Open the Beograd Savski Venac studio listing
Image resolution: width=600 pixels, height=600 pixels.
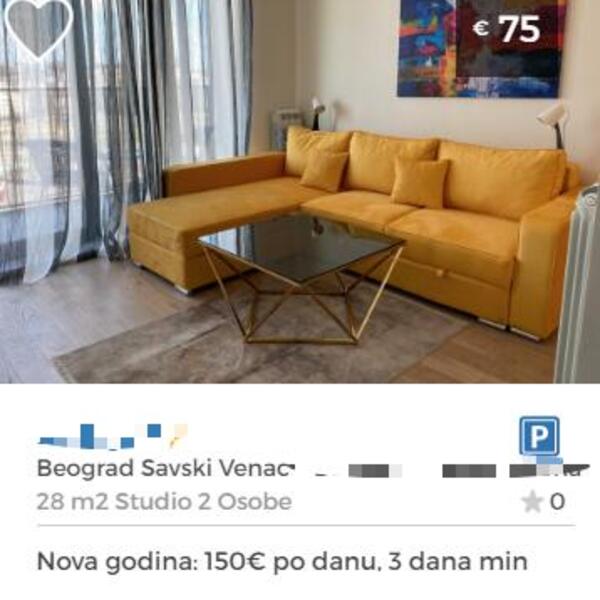(x=165, y=468)
